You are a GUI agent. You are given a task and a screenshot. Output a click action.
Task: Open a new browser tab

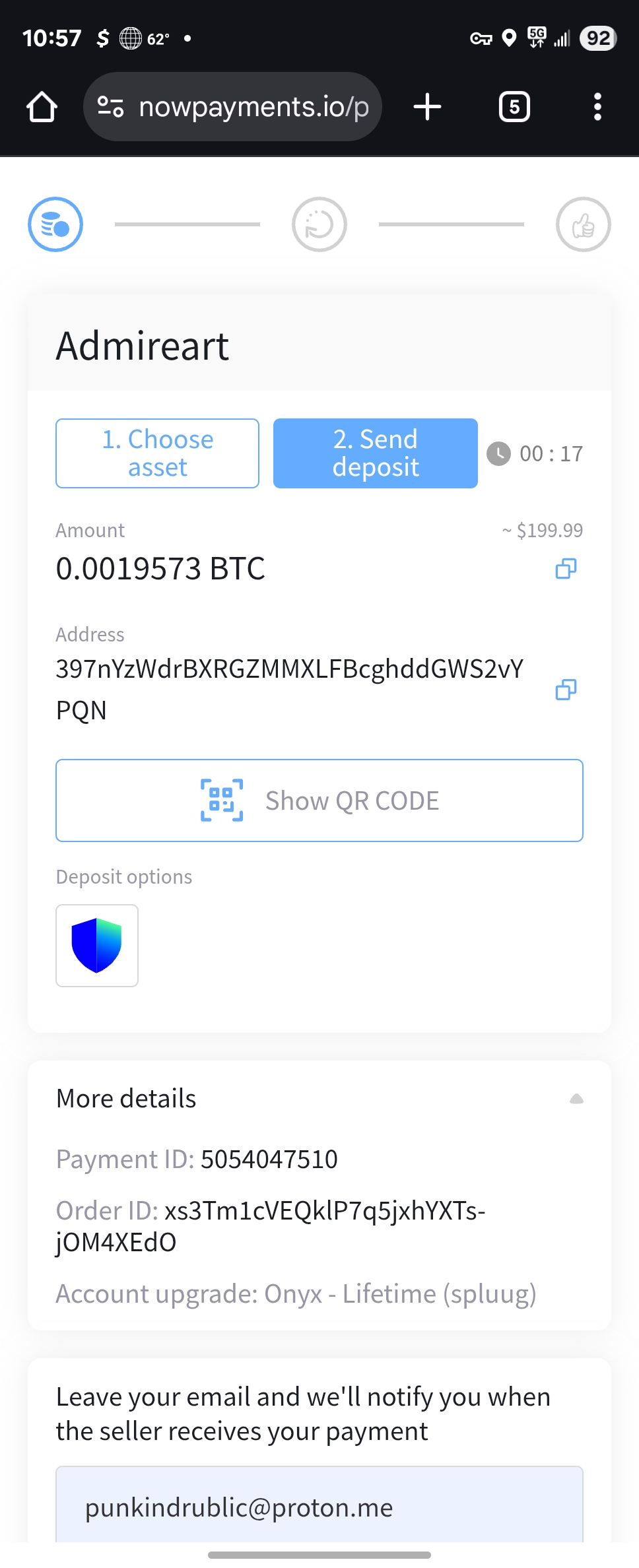coord(427,107)
